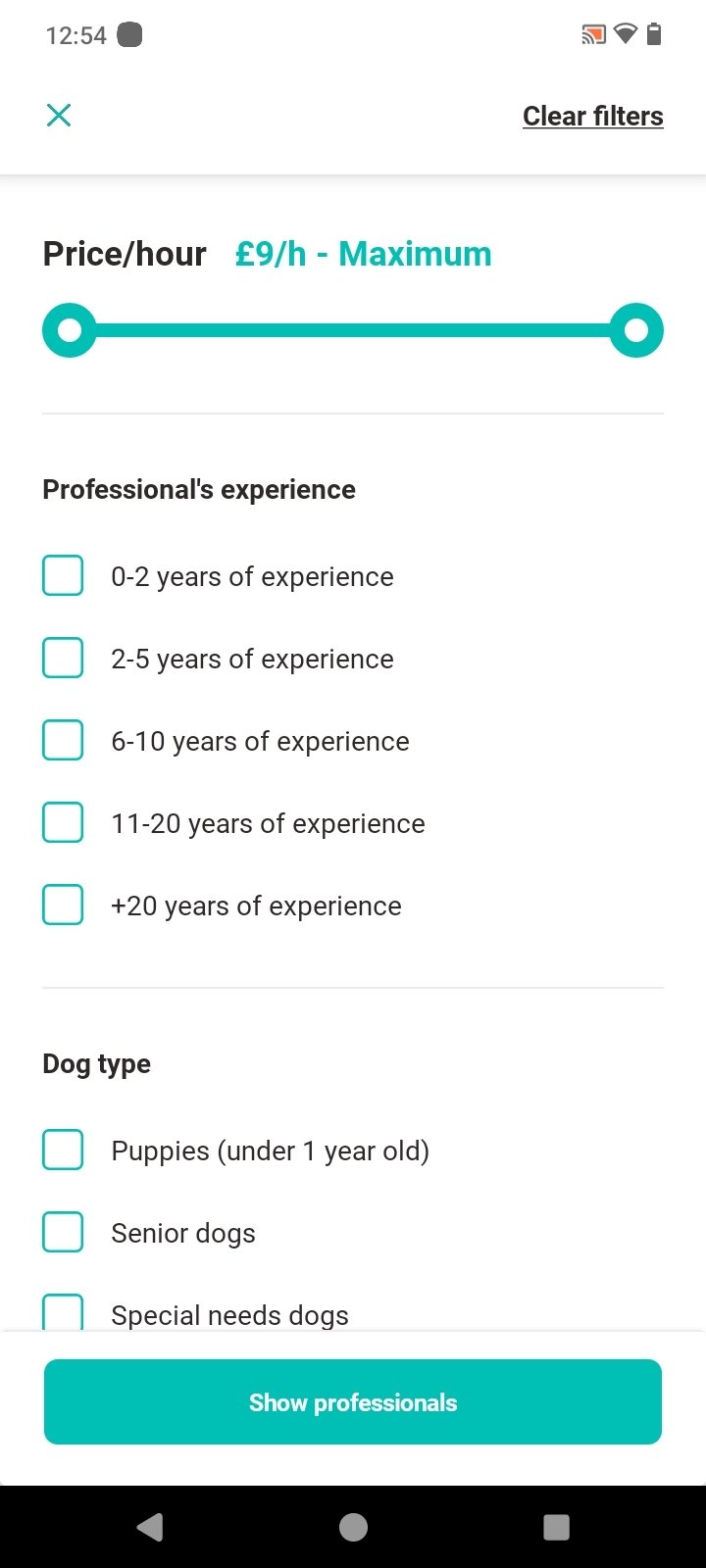This screenshot has width=706, height=1568.
Task: Check +20 years of experience
Action: pos(63,906)
